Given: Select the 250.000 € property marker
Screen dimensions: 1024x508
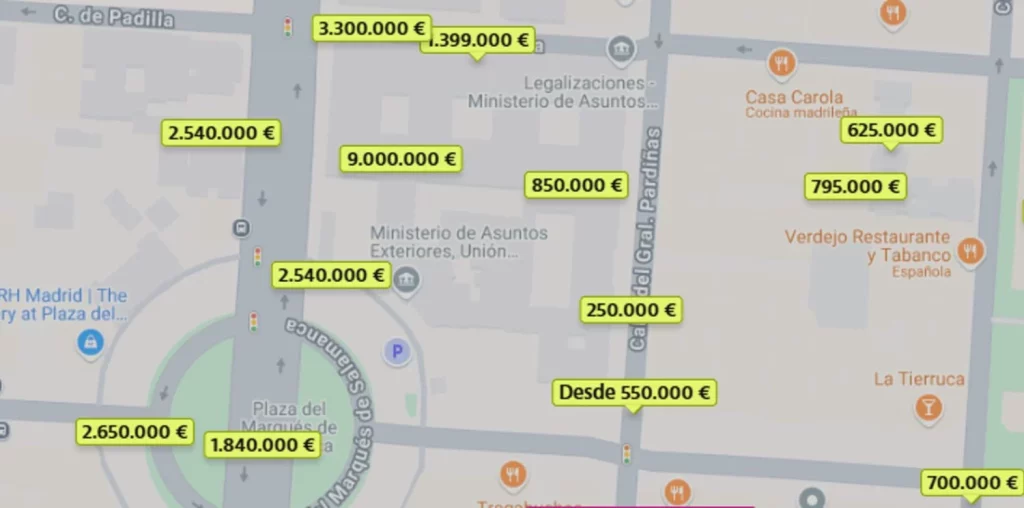Looking at the screenshot, I should point(632,310).
